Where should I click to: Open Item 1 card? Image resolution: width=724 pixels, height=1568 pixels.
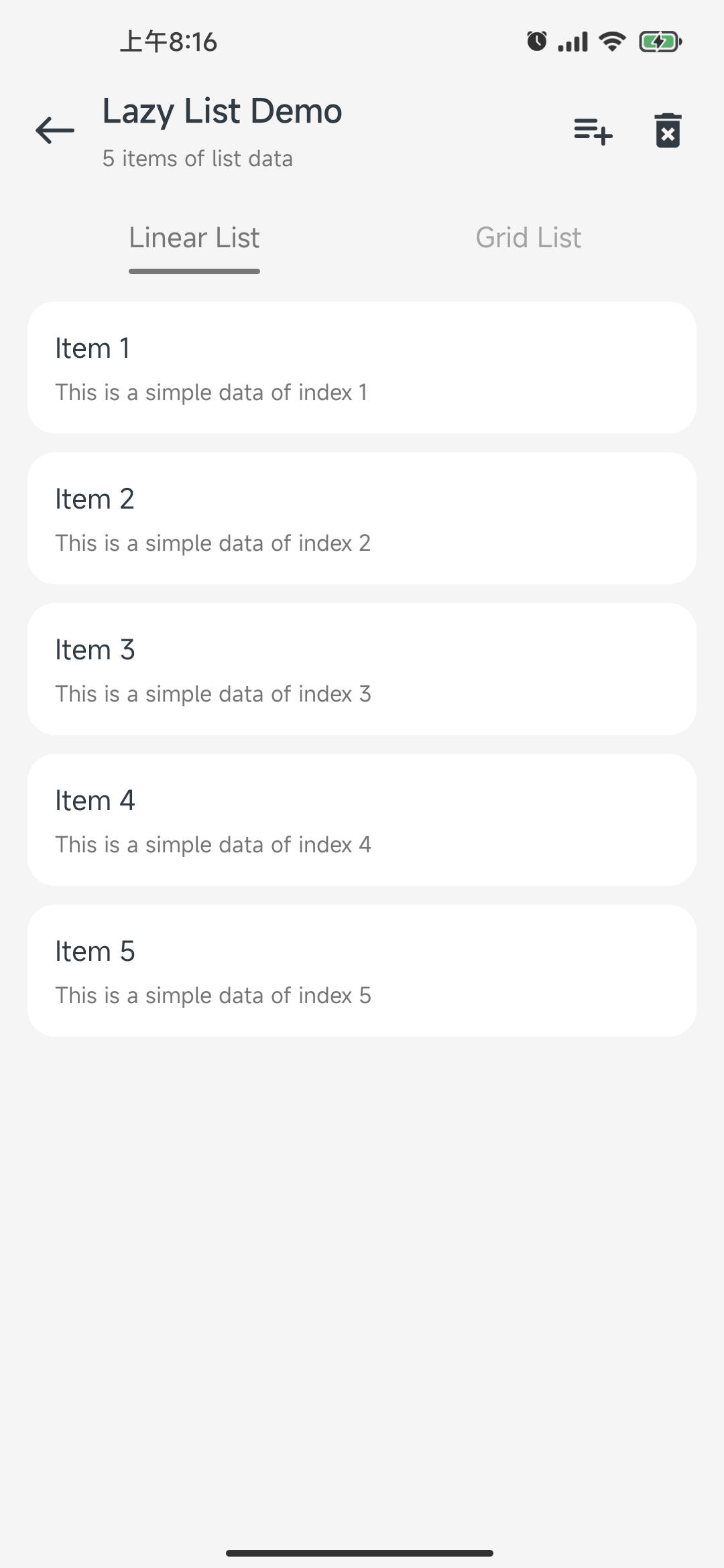(362, 367)
